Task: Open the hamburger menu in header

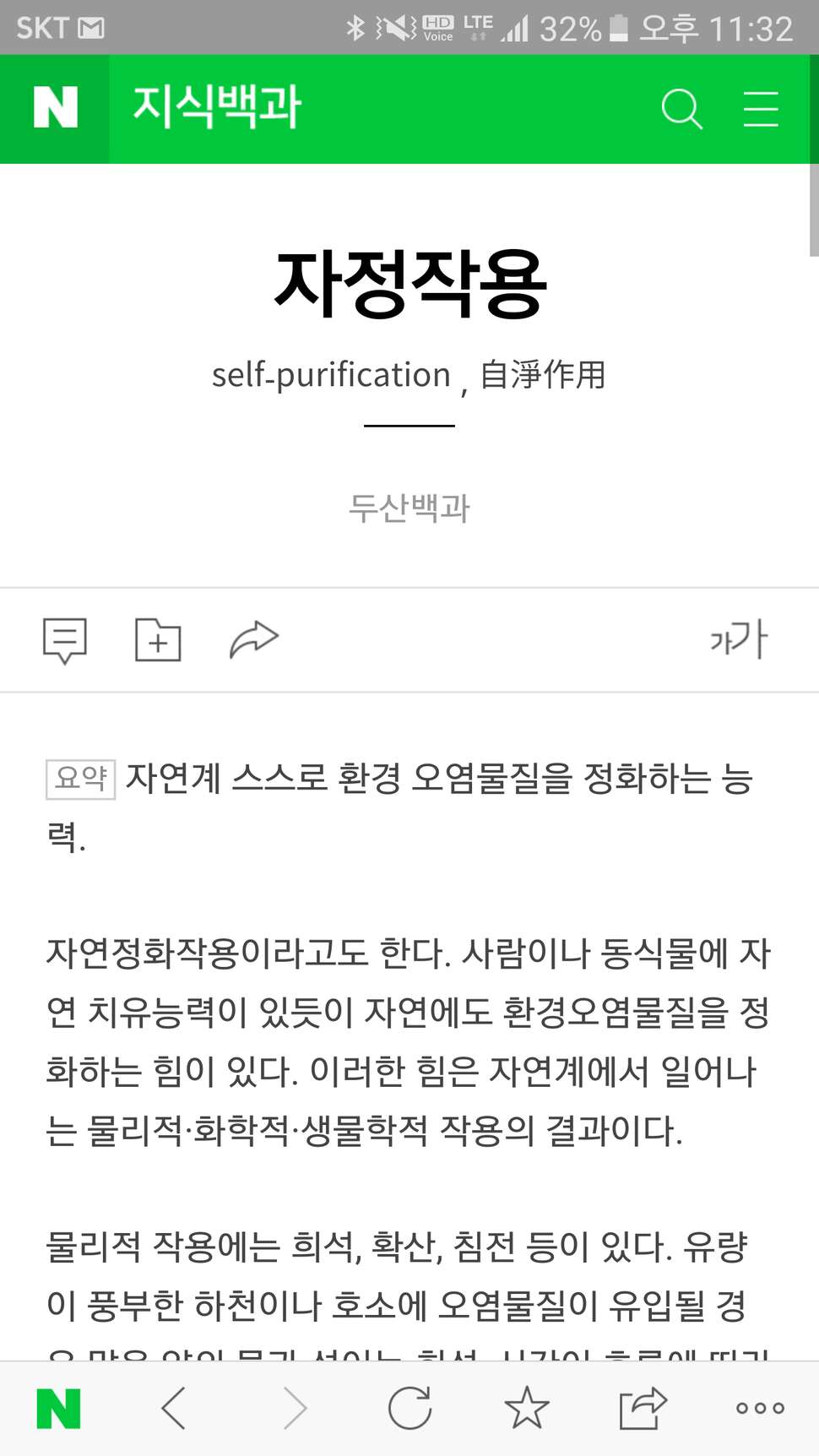Action: pyautogui.click(x=761, y=109)
